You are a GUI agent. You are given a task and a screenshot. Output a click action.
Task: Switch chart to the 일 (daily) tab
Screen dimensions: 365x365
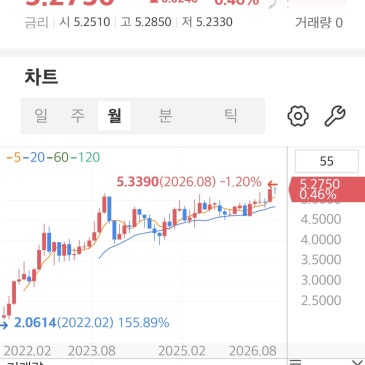point(41,116)
